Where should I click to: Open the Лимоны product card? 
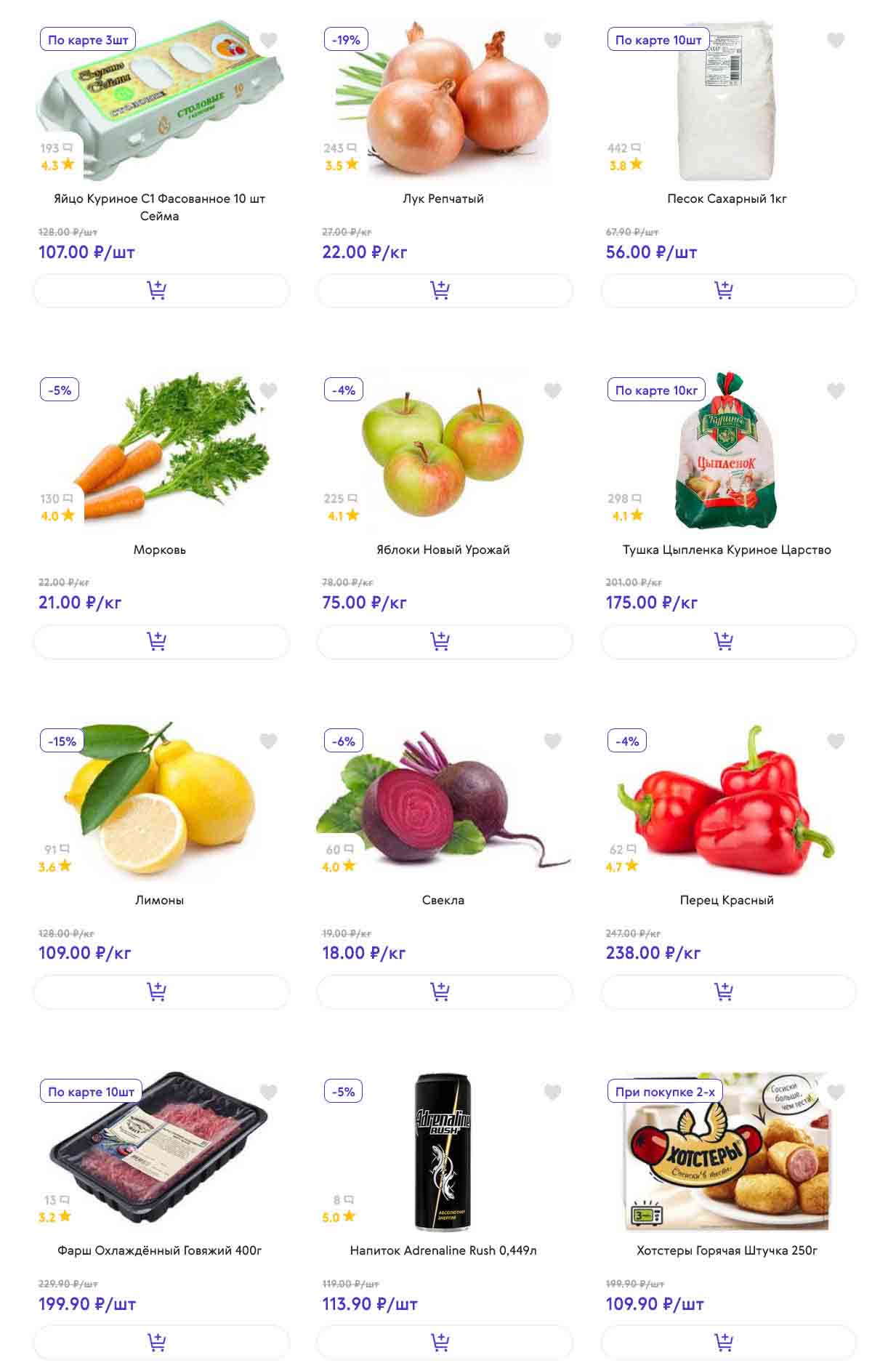click(159, 900)
